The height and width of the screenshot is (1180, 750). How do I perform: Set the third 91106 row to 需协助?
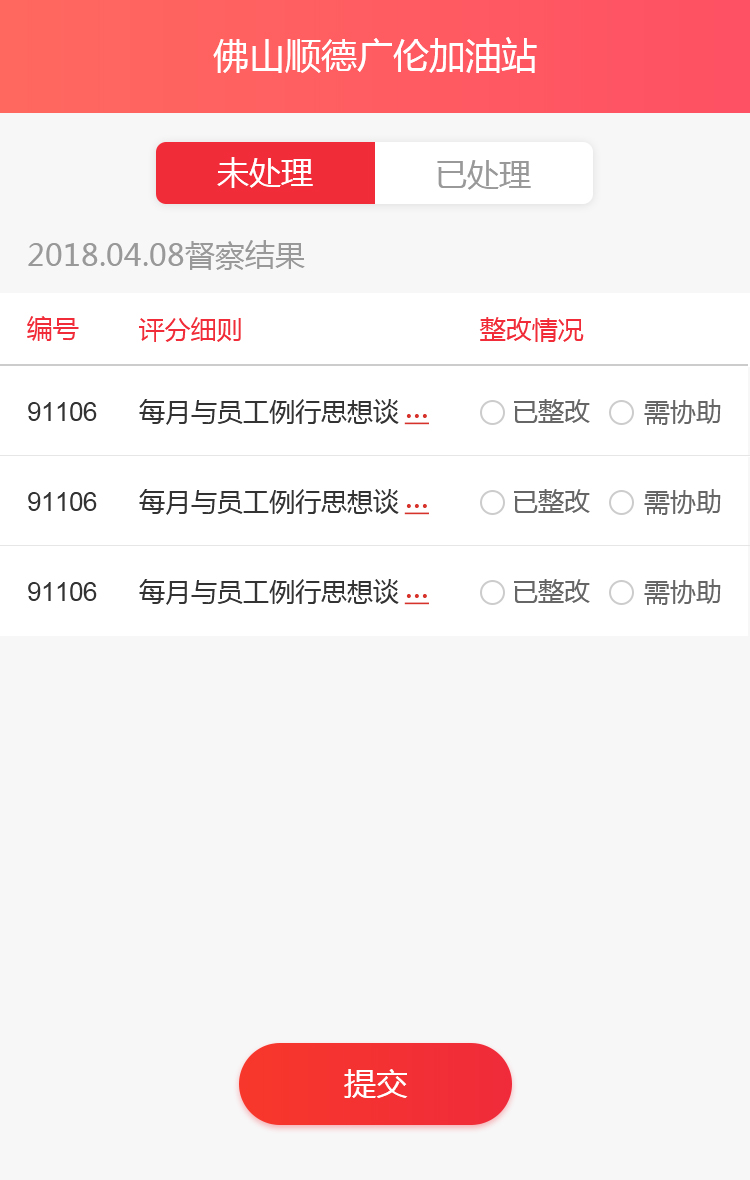click(622, 592)
